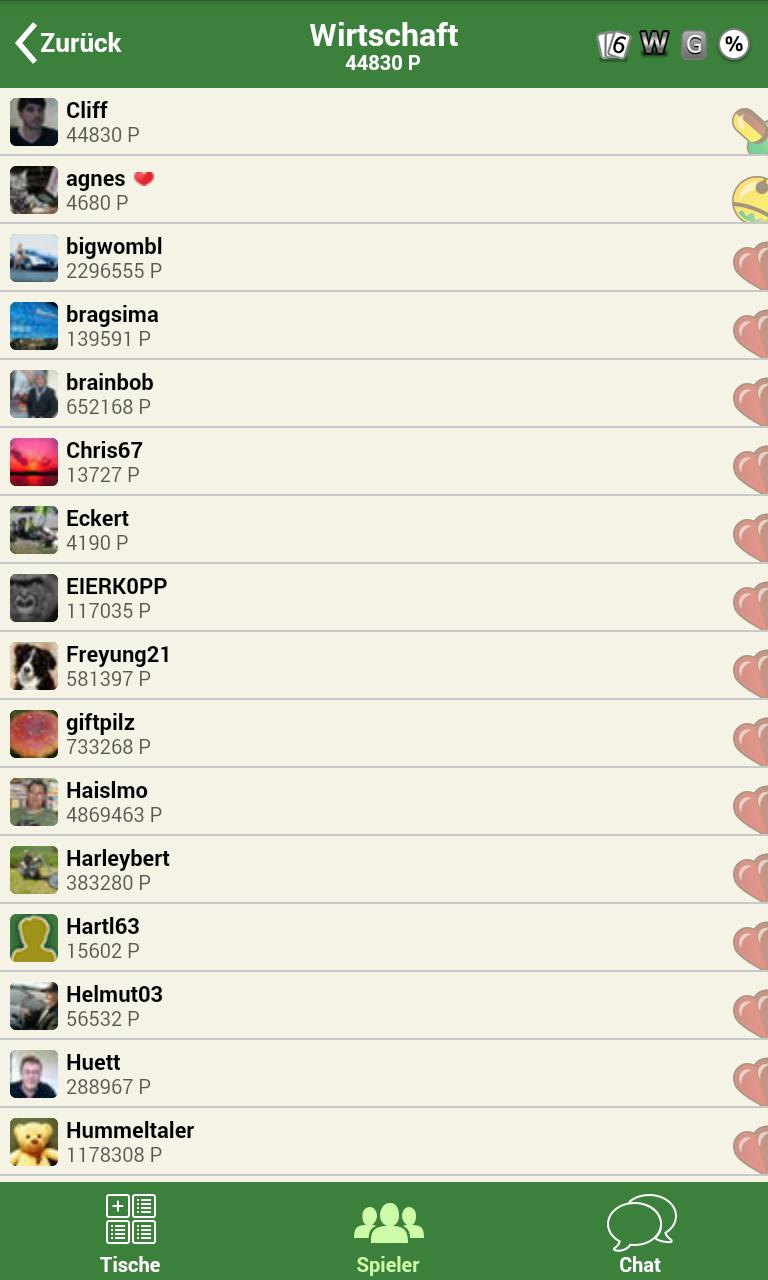This screenshot has height=1280, width=768.
Task: Tap the heart icon next to Haislmo
Action: (x=750, y=810)
